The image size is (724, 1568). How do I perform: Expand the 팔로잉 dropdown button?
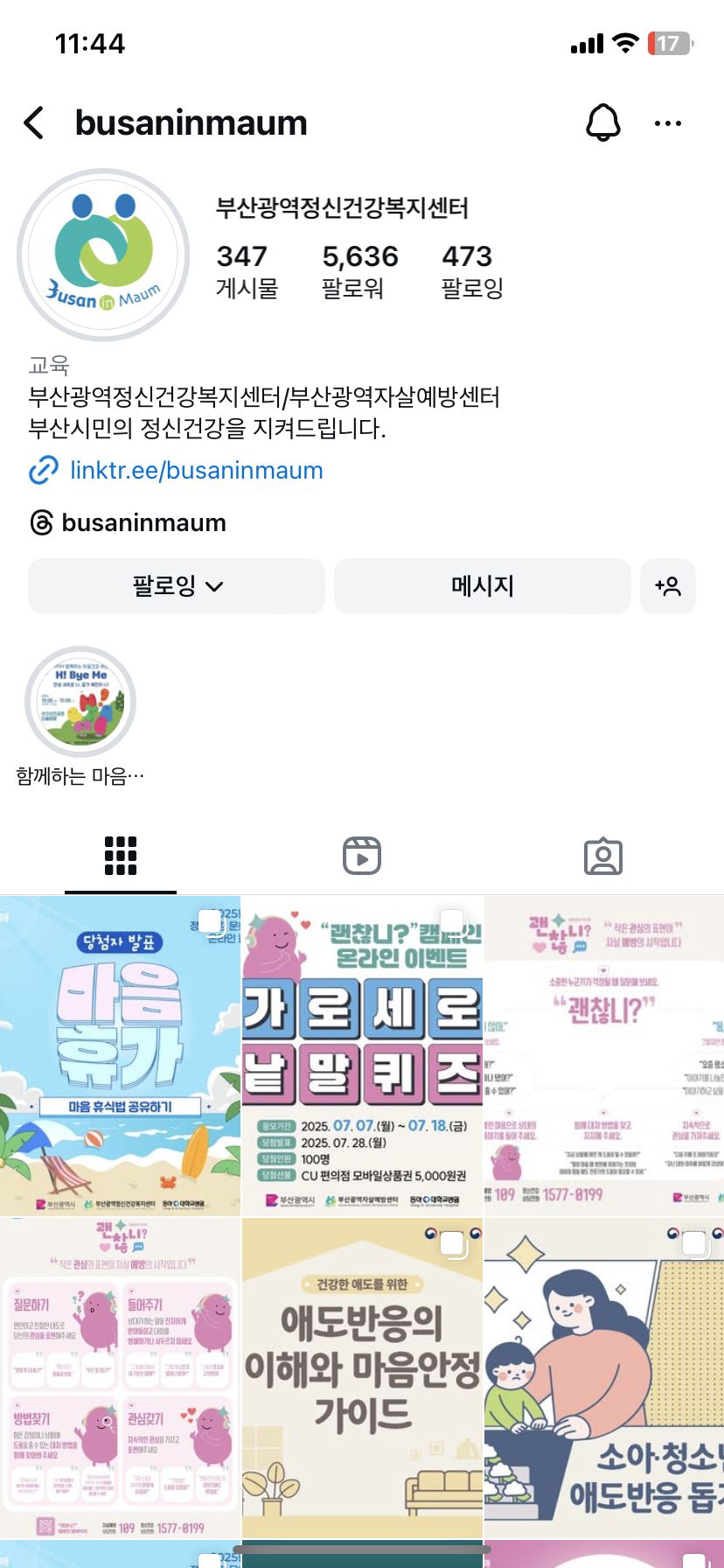point(177,586)
